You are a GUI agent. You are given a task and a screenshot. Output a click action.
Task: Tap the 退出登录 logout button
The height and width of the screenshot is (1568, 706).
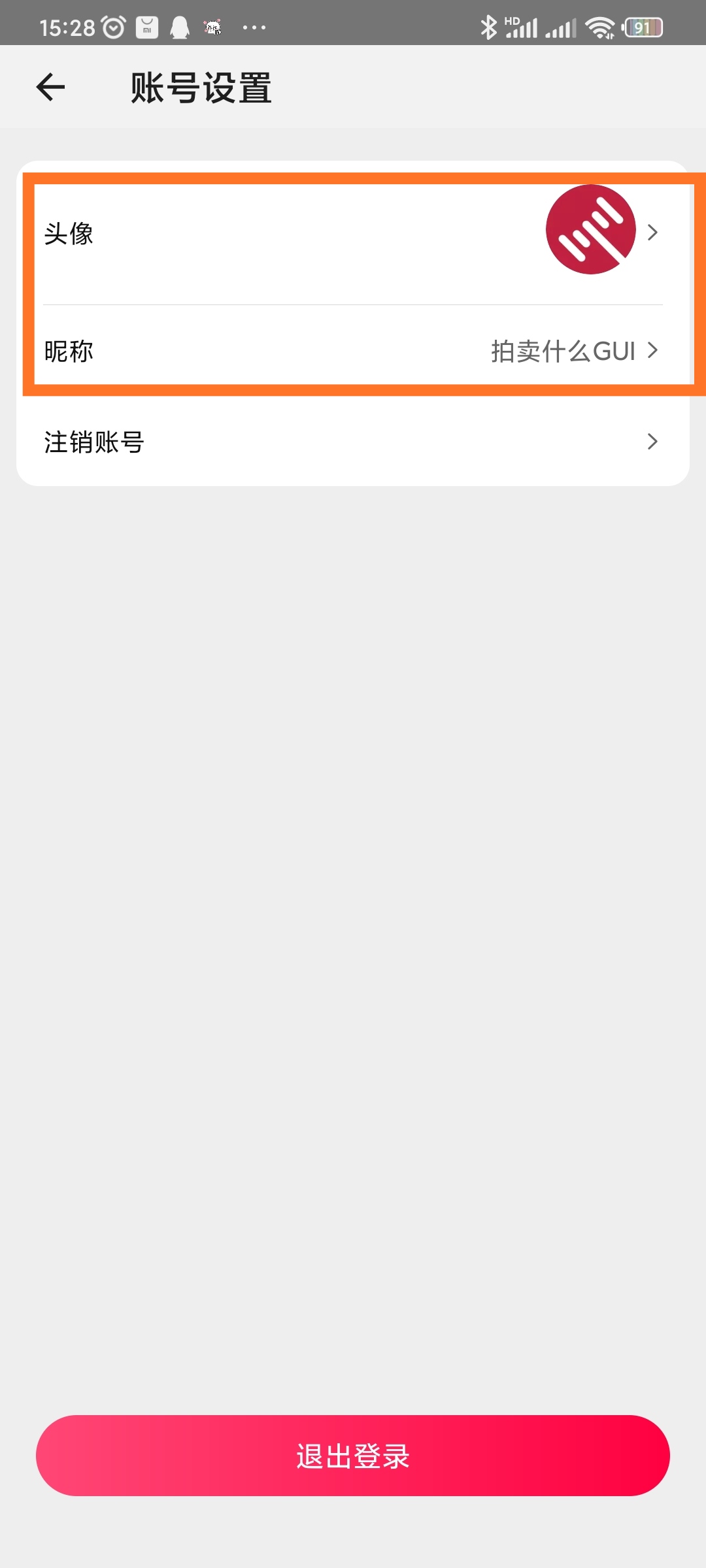click(x=353, y=1456)
